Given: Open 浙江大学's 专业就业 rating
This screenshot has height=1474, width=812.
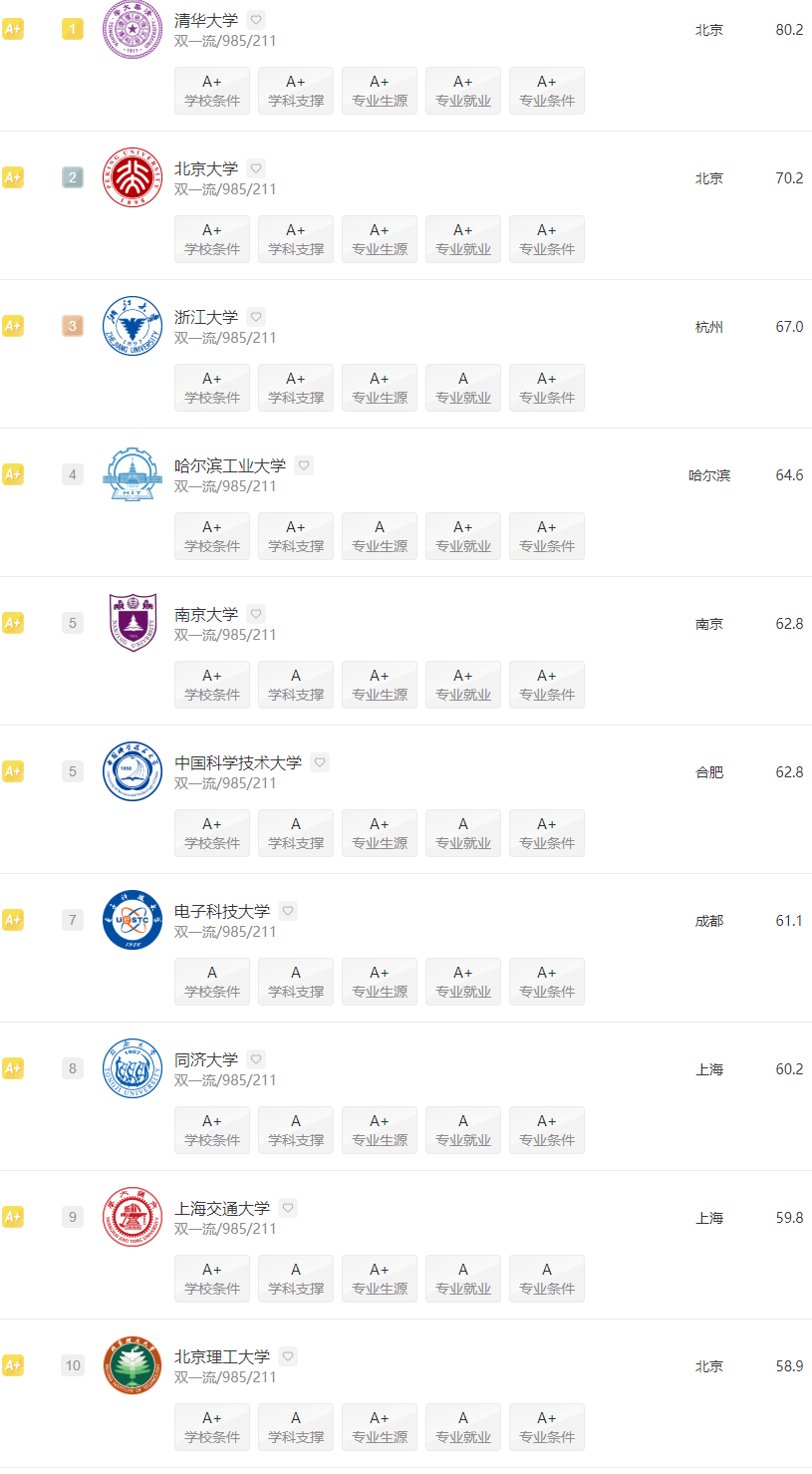Looking at the screenshot, I should point(463,388).
